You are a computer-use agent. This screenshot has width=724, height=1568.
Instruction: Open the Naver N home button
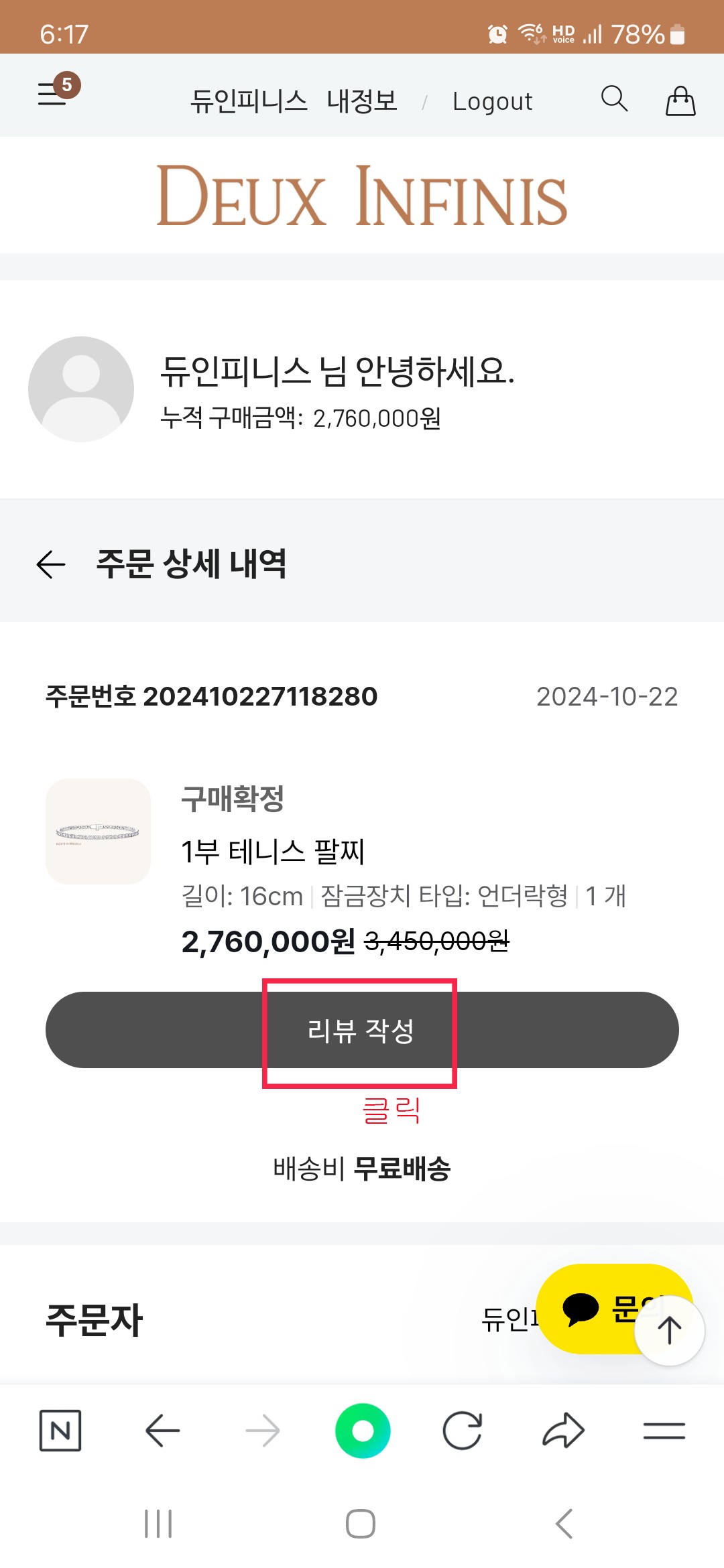point(60,1431)
